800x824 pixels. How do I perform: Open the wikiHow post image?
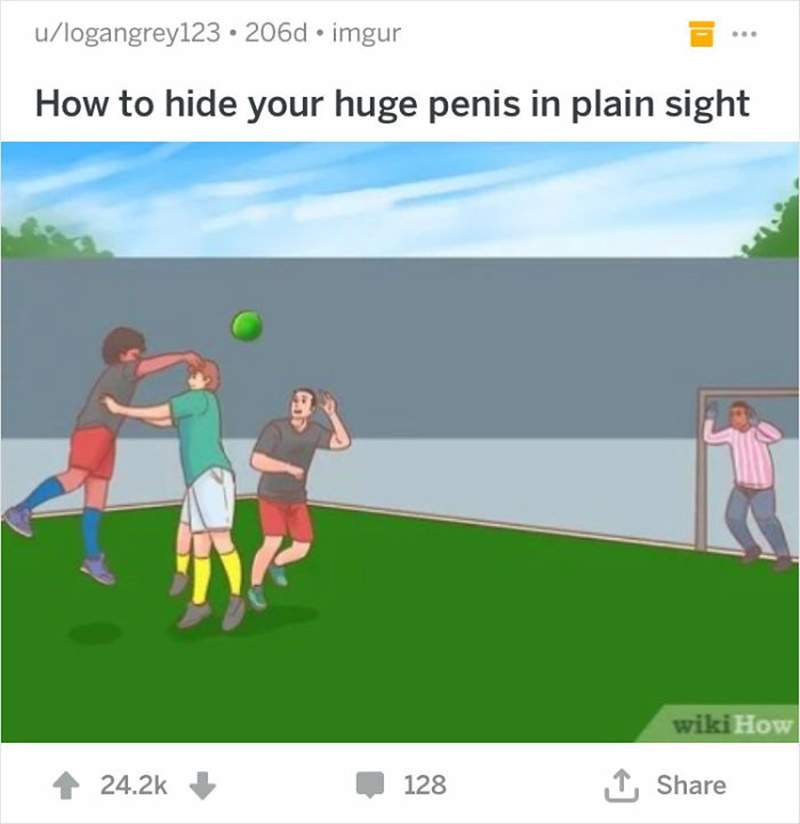[400, 440]
